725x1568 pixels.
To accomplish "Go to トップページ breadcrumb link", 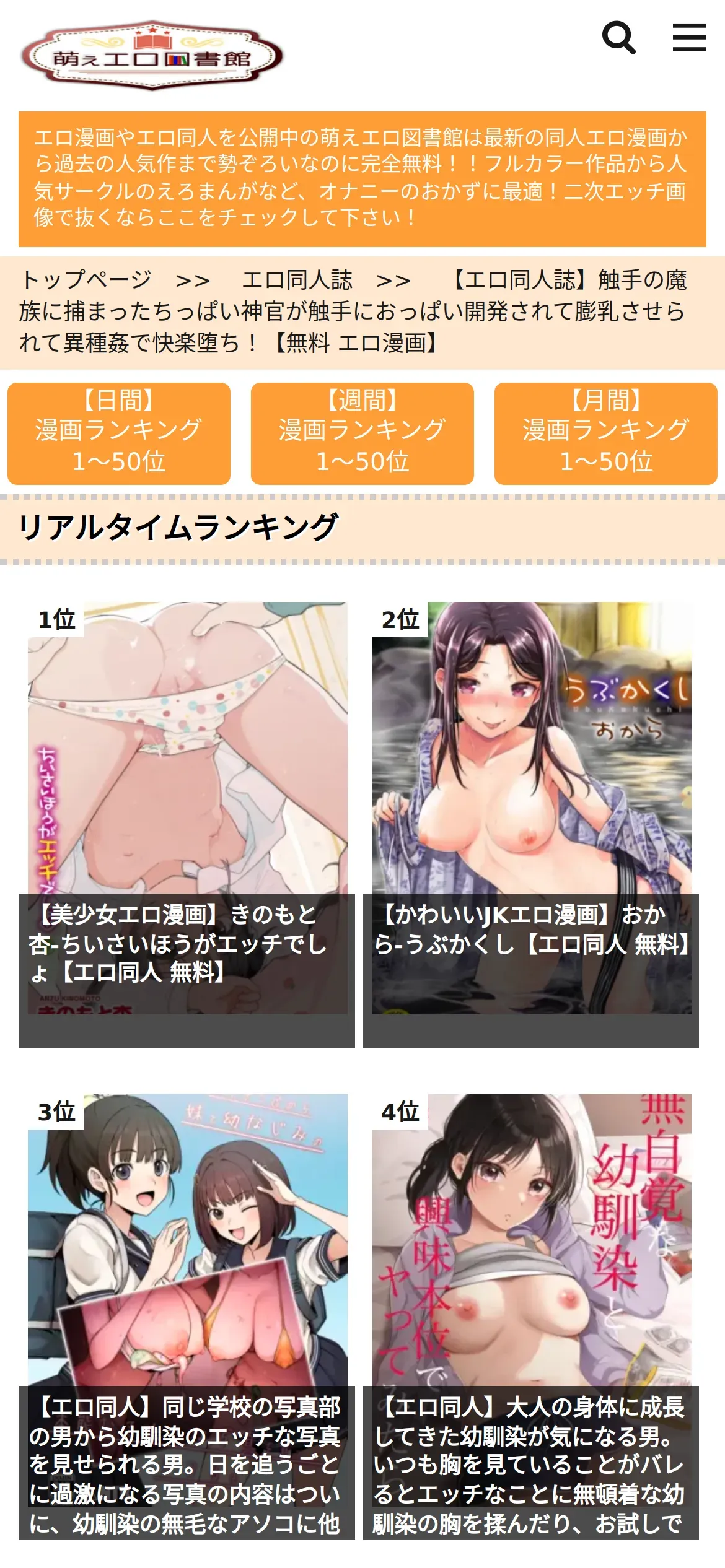I will pos(86,279).
